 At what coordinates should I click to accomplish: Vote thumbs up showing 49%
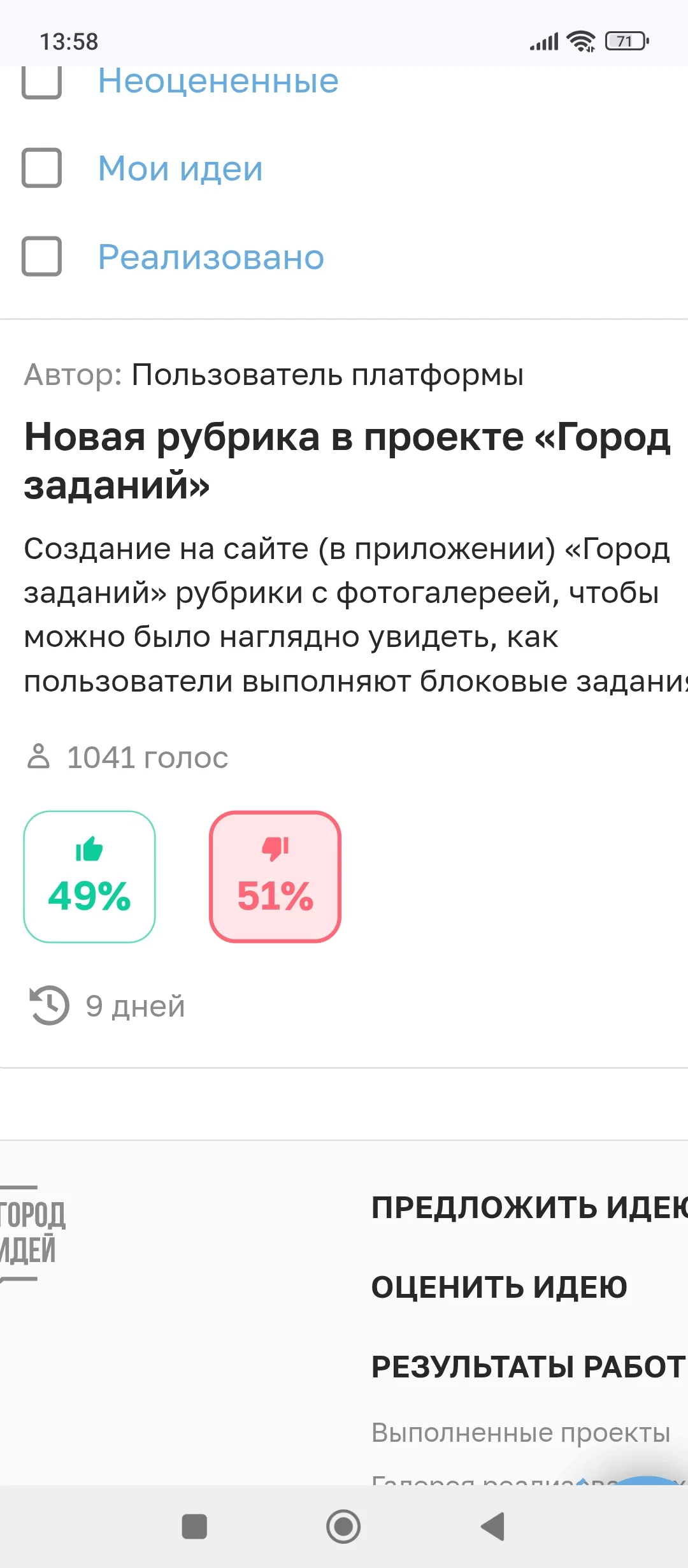(89, 876)
